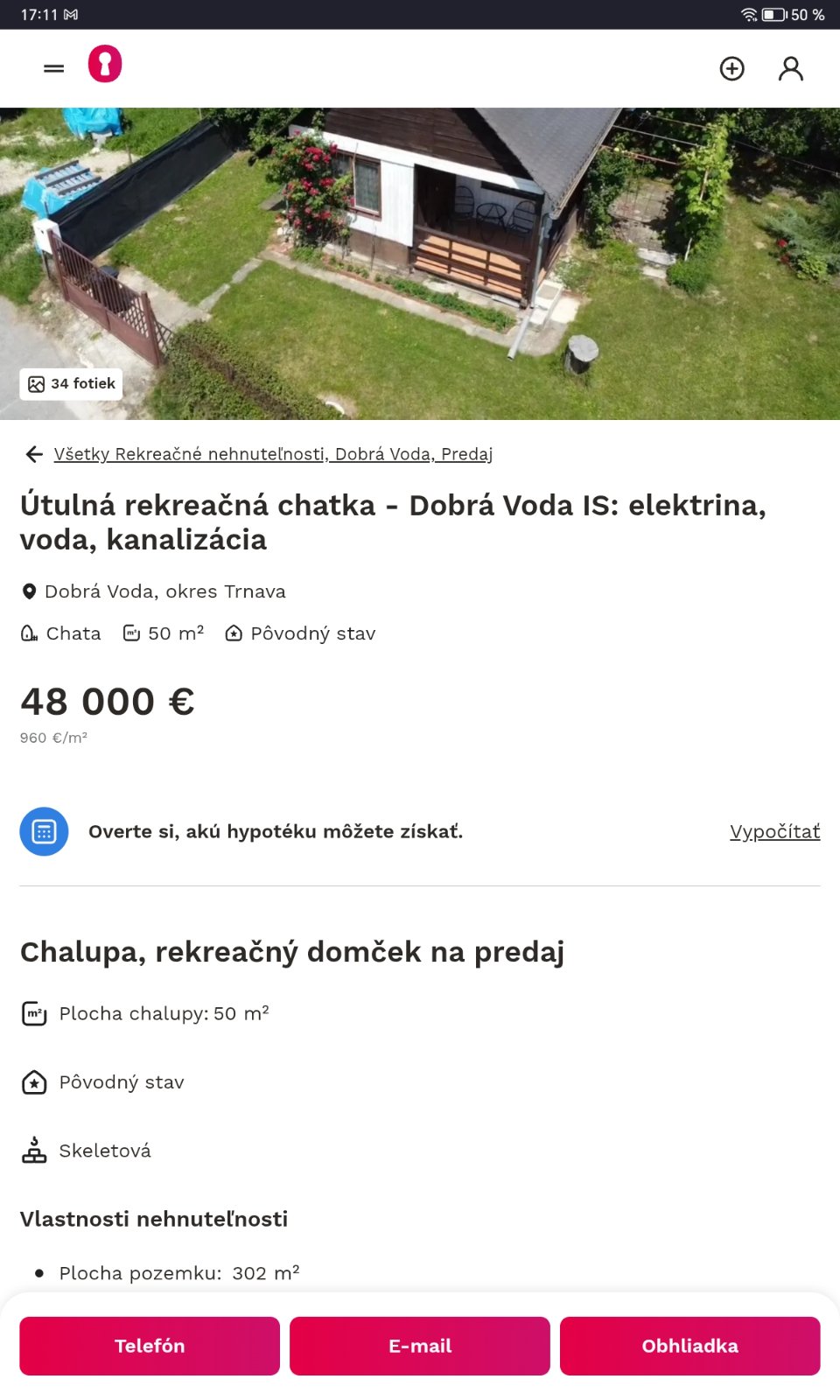Go back to Všetky Rekreačné nehnuteľnosti, Dobrá Voda

tap(272, 454)
